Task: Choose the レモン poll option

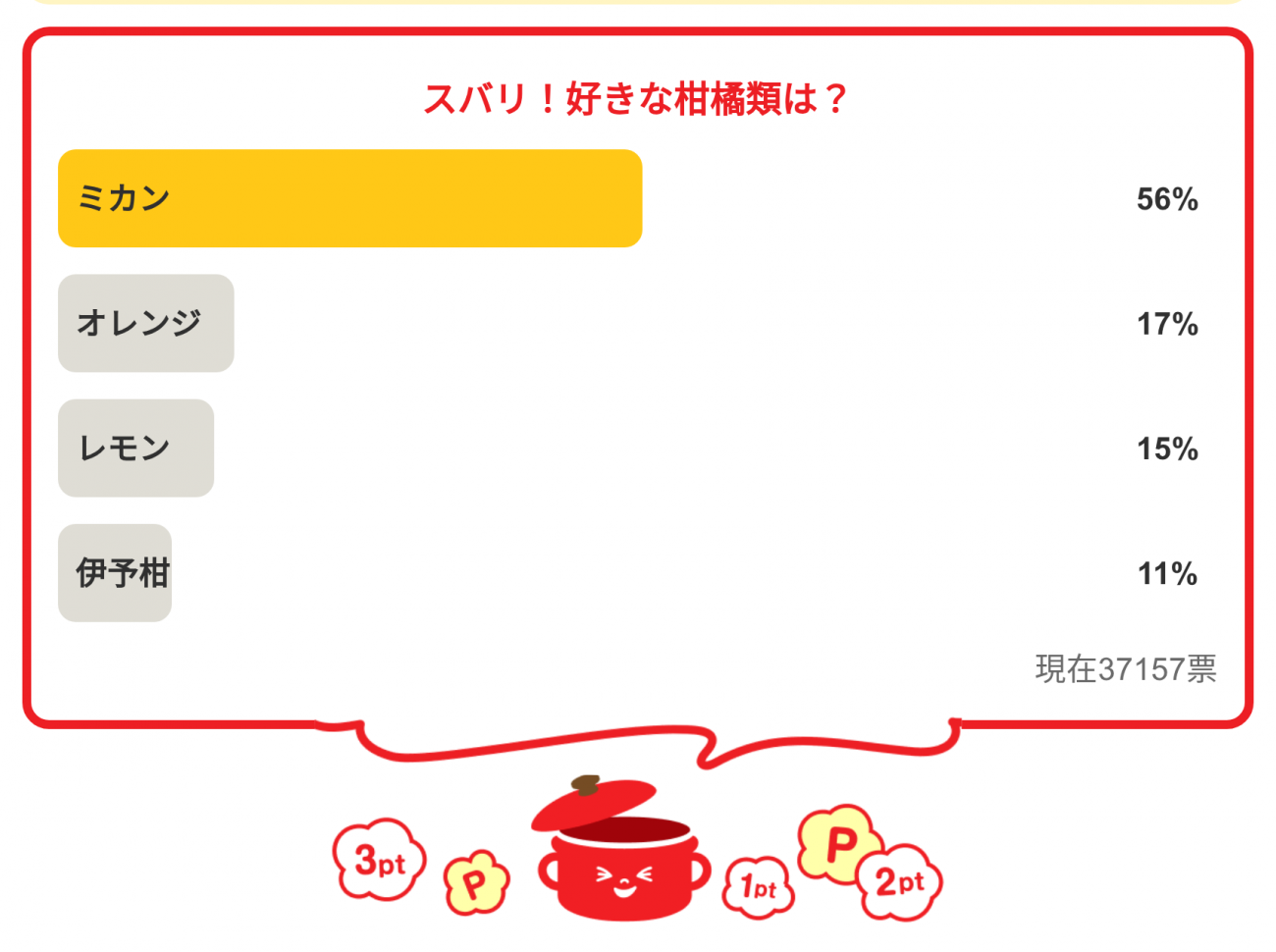Action: [135, 448]
